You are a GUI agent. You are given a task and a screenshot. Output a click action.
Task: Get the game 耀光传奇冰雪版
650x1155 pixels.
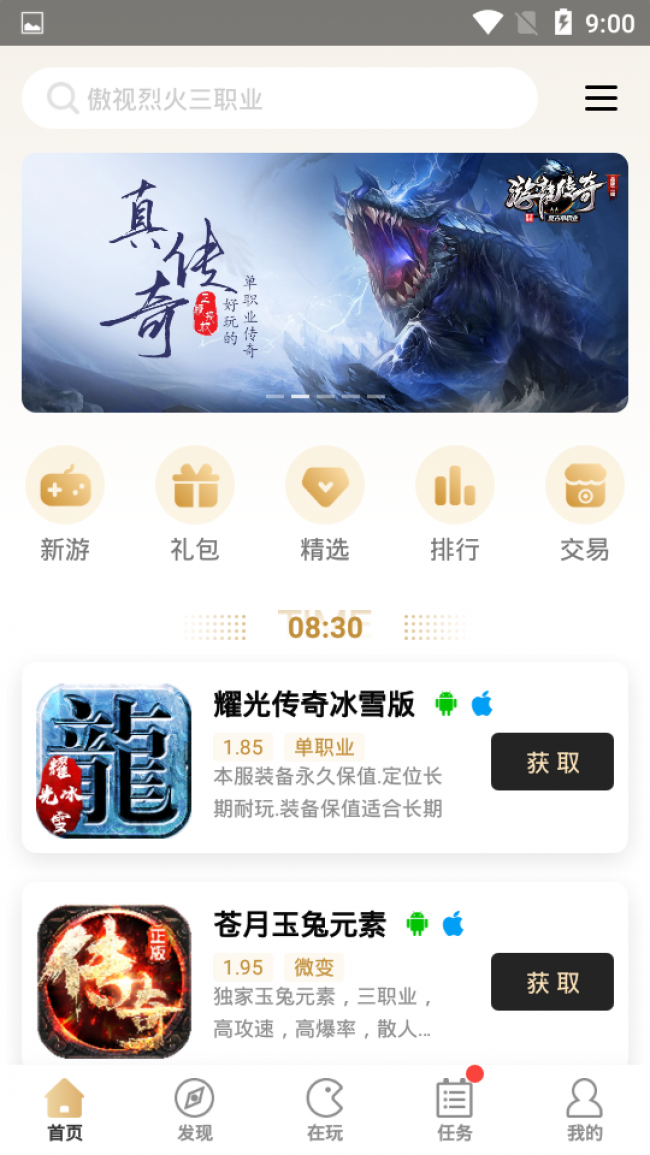click(552, 762)
